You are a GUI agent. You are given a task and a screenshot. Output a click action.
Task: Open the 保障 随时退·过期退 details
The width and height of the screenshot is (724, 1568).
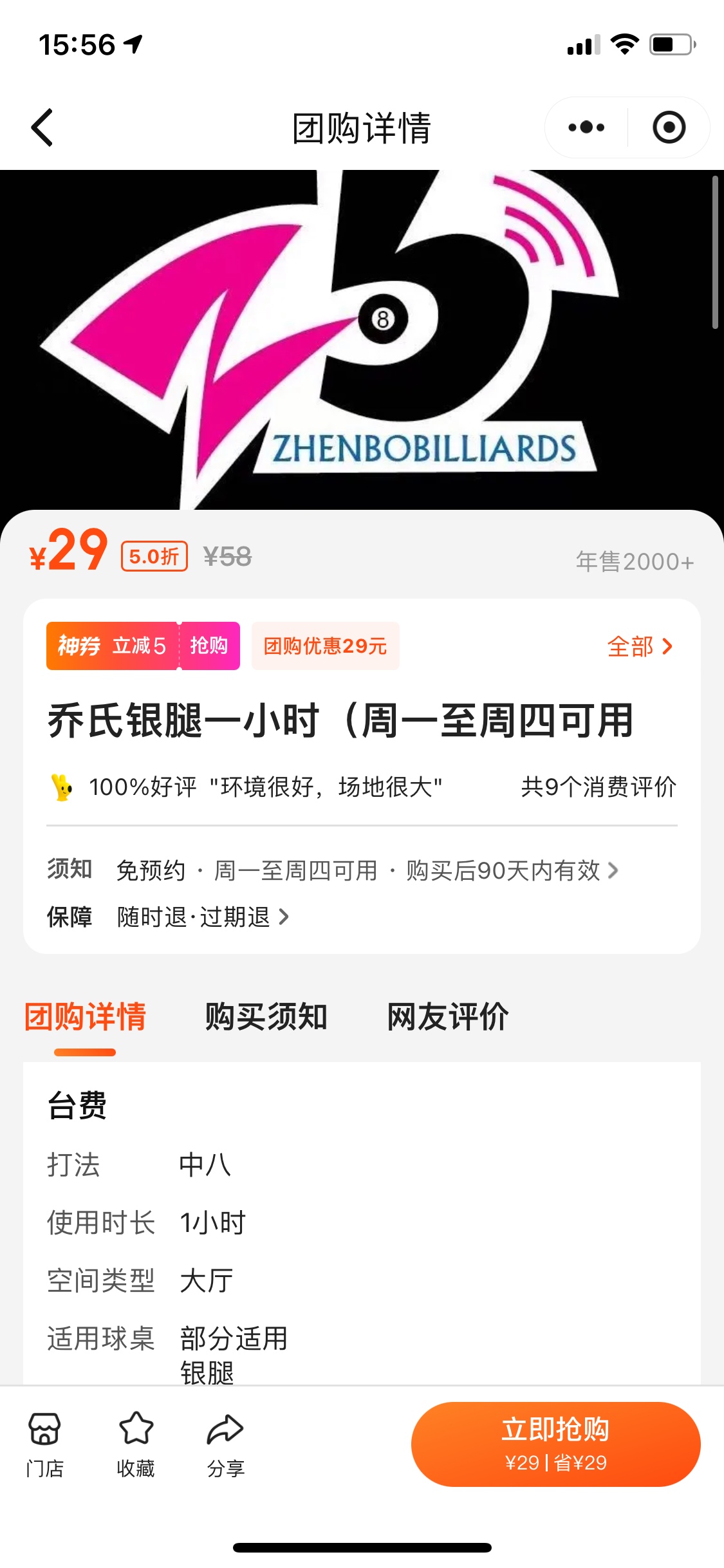203,917
